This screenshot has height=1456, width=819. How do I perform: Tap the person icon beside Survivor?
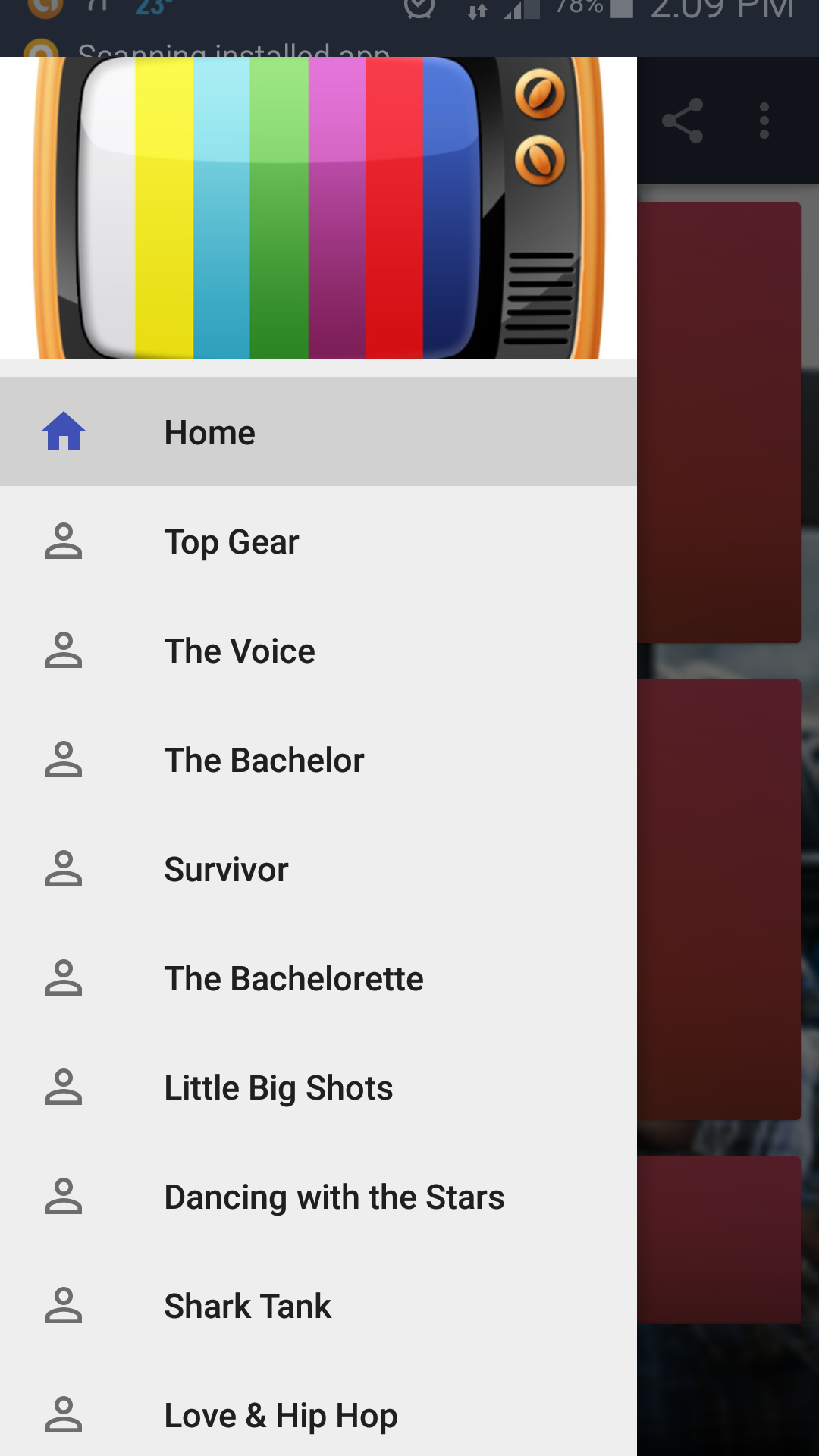tap(64, 869)
